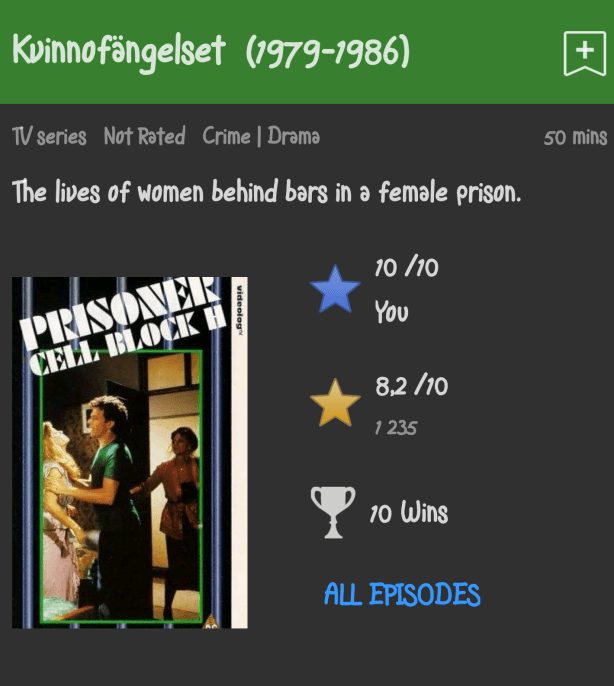Add Kvinnofängelset to watchlist bookmark
The height and width of the screenshot is (686, 614).
click(584, 53)
